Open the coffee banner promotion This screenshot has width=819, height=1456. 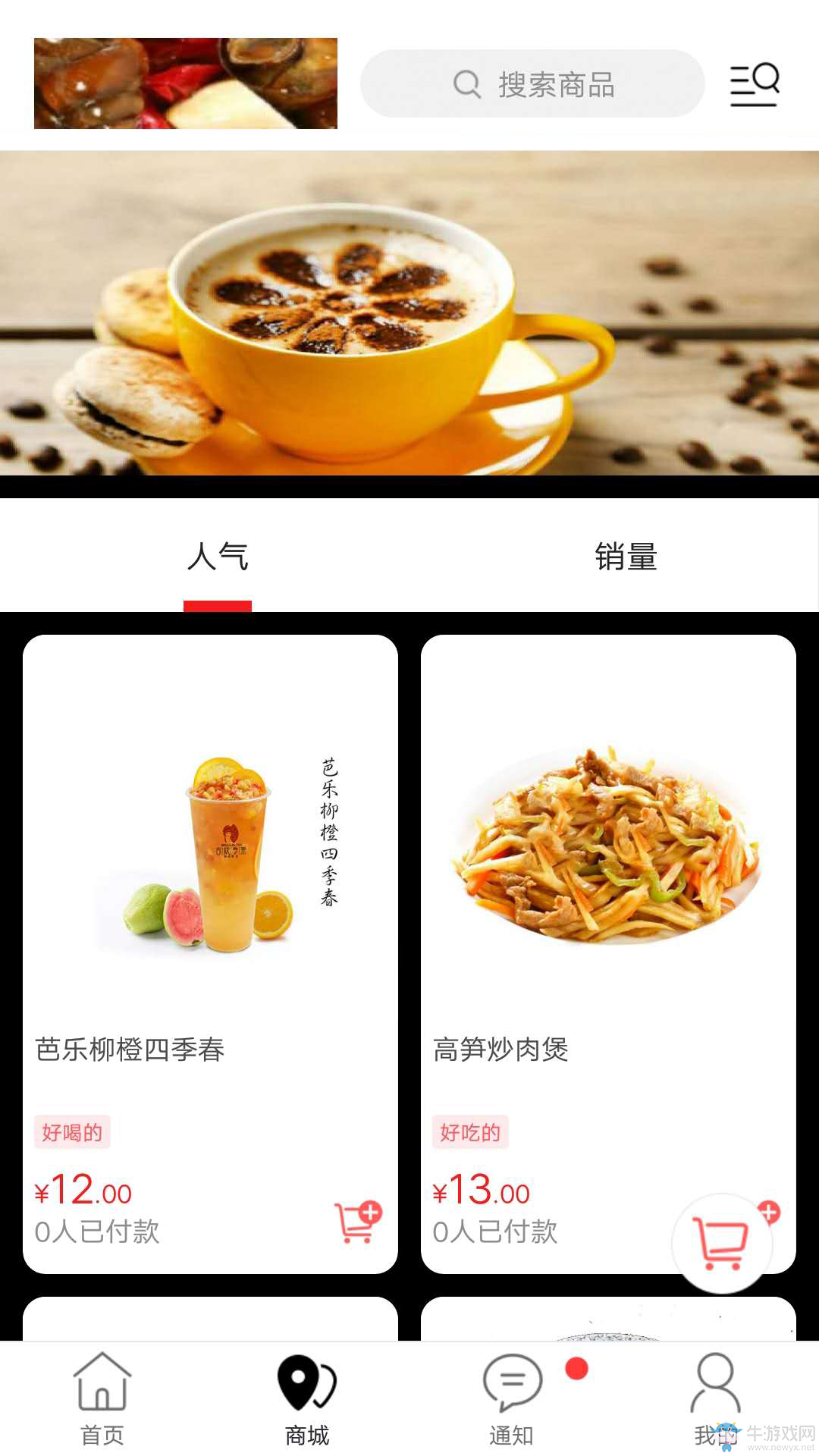click(x=409, y=312)
